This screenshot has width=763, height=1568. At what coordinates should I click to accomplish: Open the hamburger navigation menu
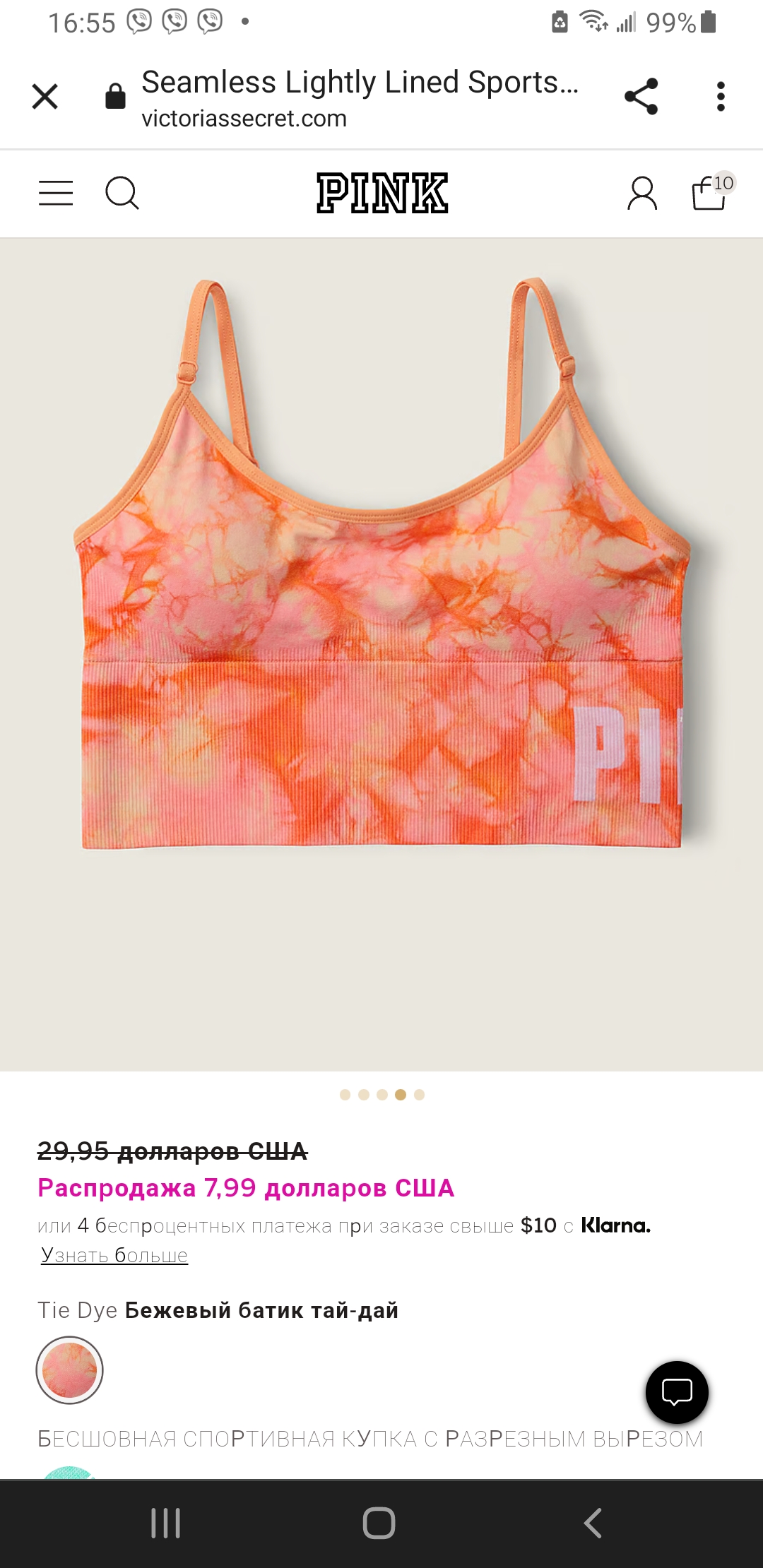pos(56,193)
